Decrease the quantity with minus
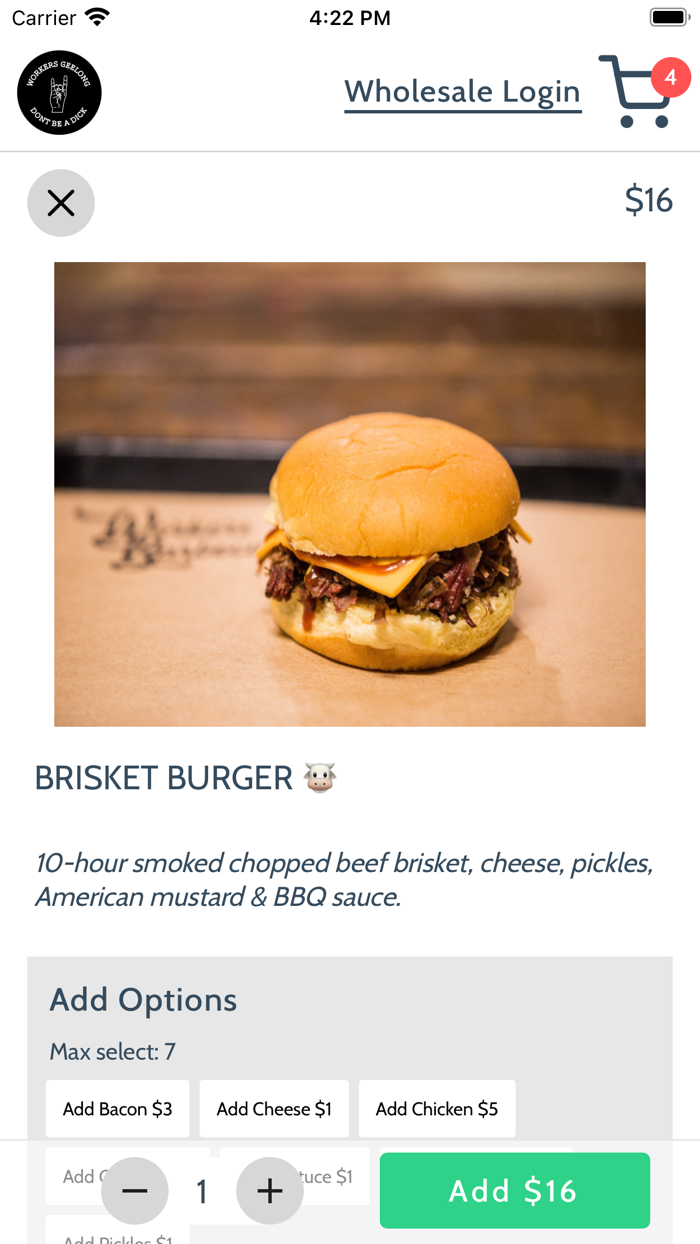The height and width of the screenshot is (1244, 700). pyautogui.click(x=135, y=1190)
